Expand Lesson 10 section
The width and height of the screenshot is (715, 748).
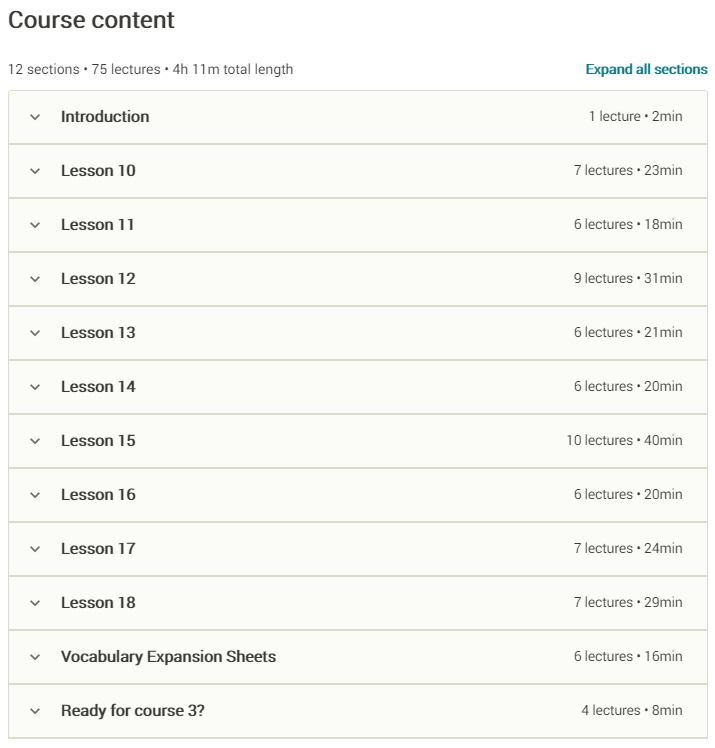(98, 171)
